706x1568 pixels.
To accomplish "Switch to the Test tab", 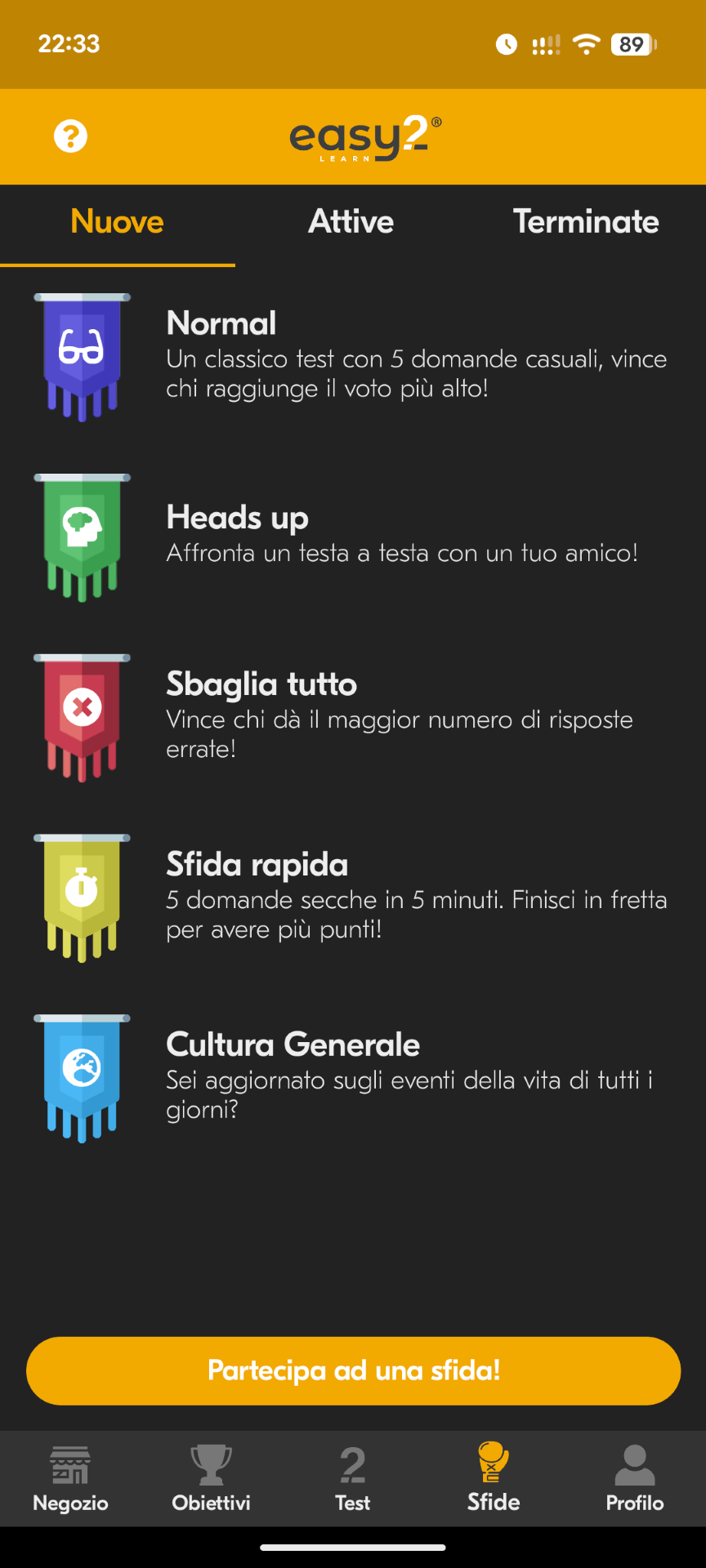I will pyautogui.click(x=353, y=1478).
